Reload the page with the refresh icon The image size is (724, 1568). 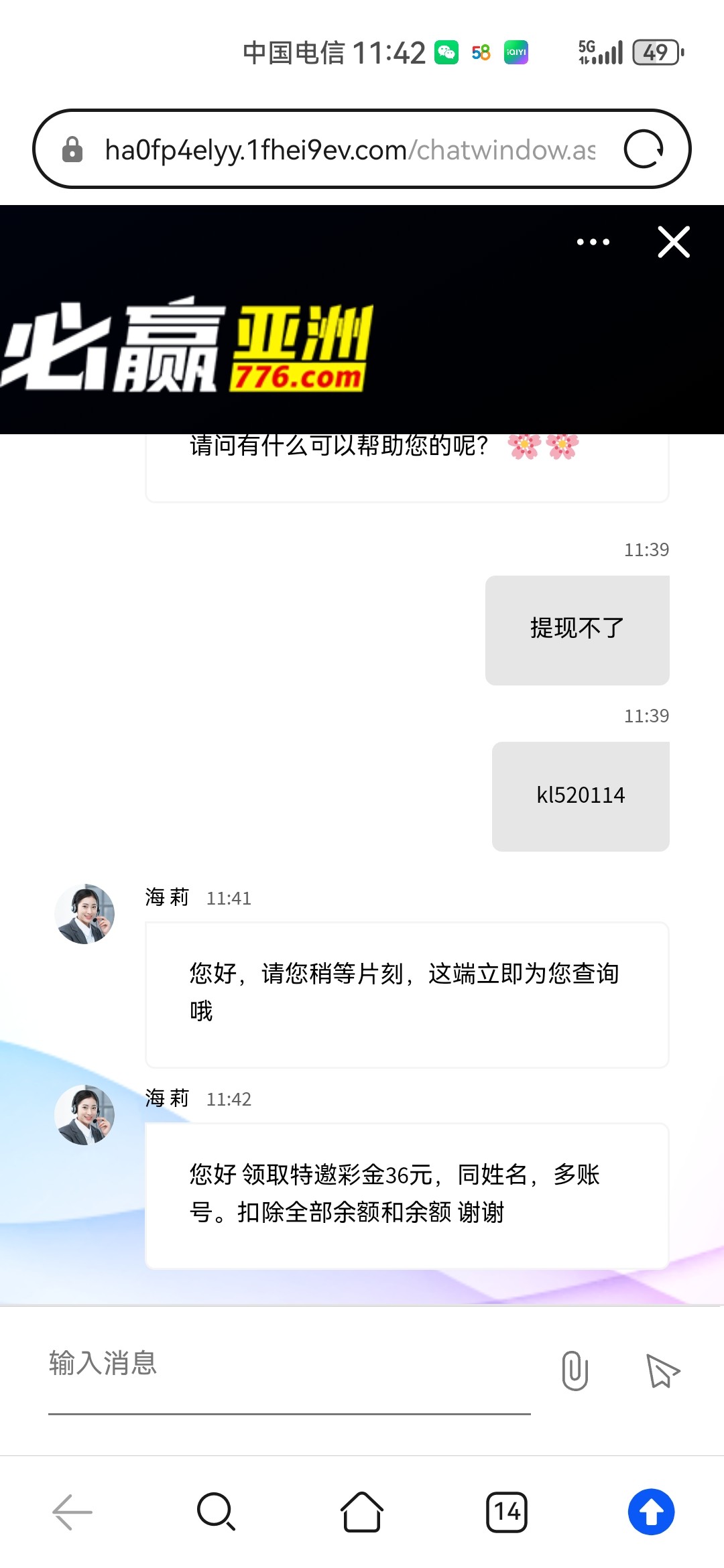click(644, 149)
